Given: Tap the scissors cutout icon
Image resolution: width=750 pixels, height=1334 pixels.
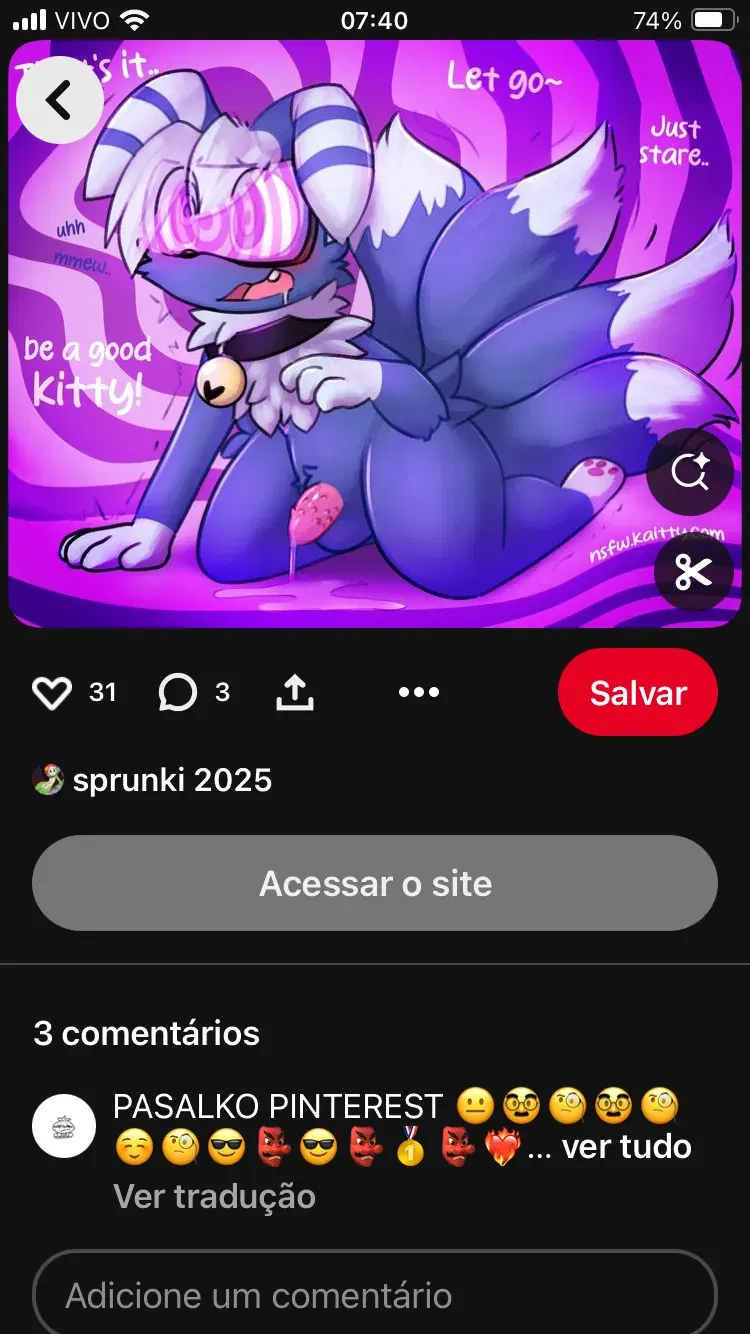Looking at the screenshot, I should 693,572.
